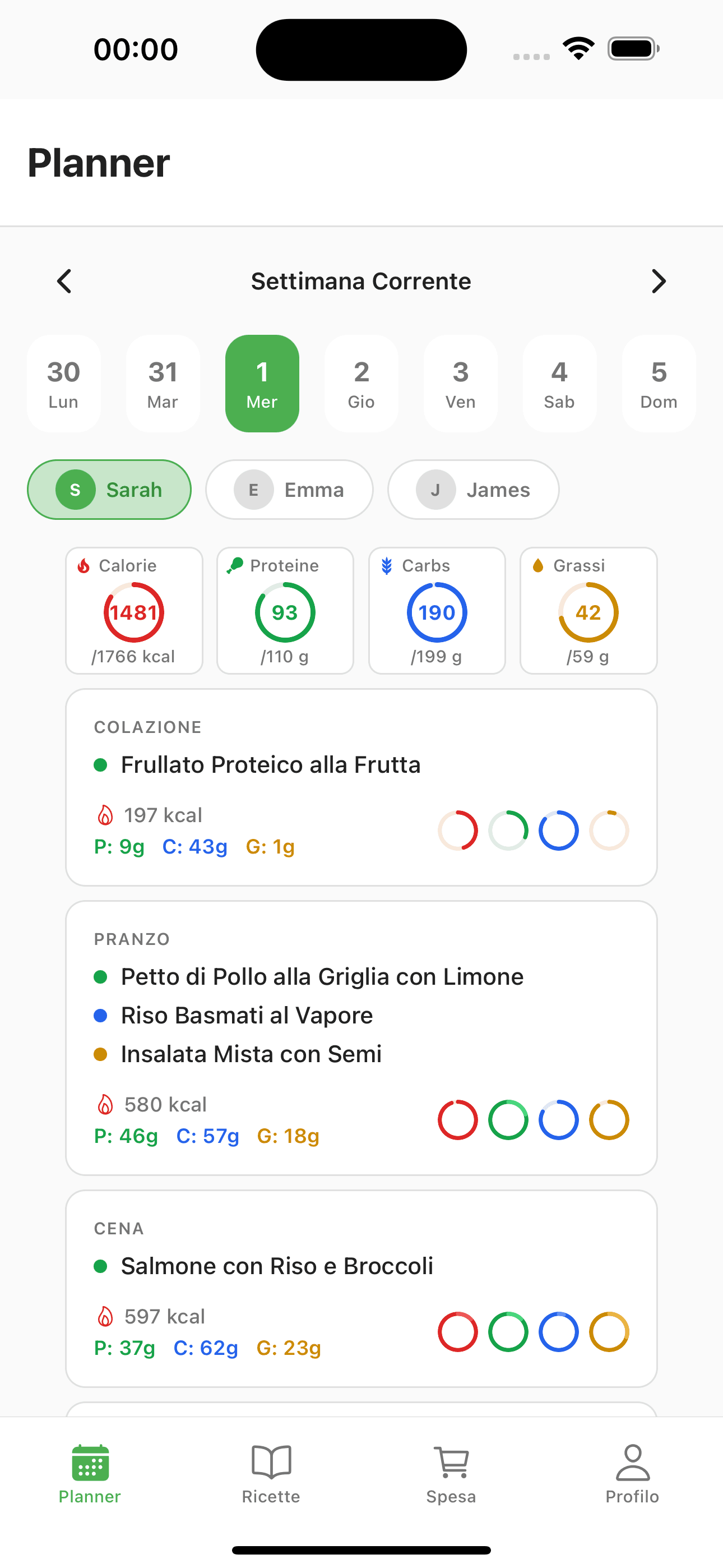Go to the next week
Image resolution: width=723 pixels, height=1568 pixels.
point(659,281)
